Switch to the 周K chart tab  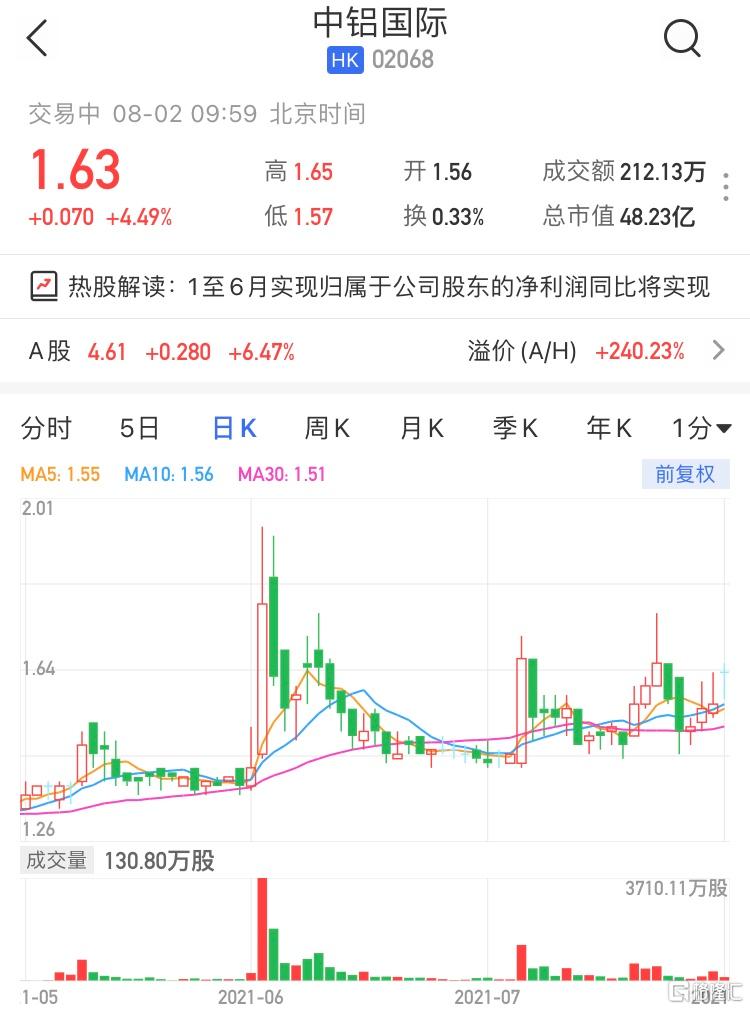tap(327, 429)
